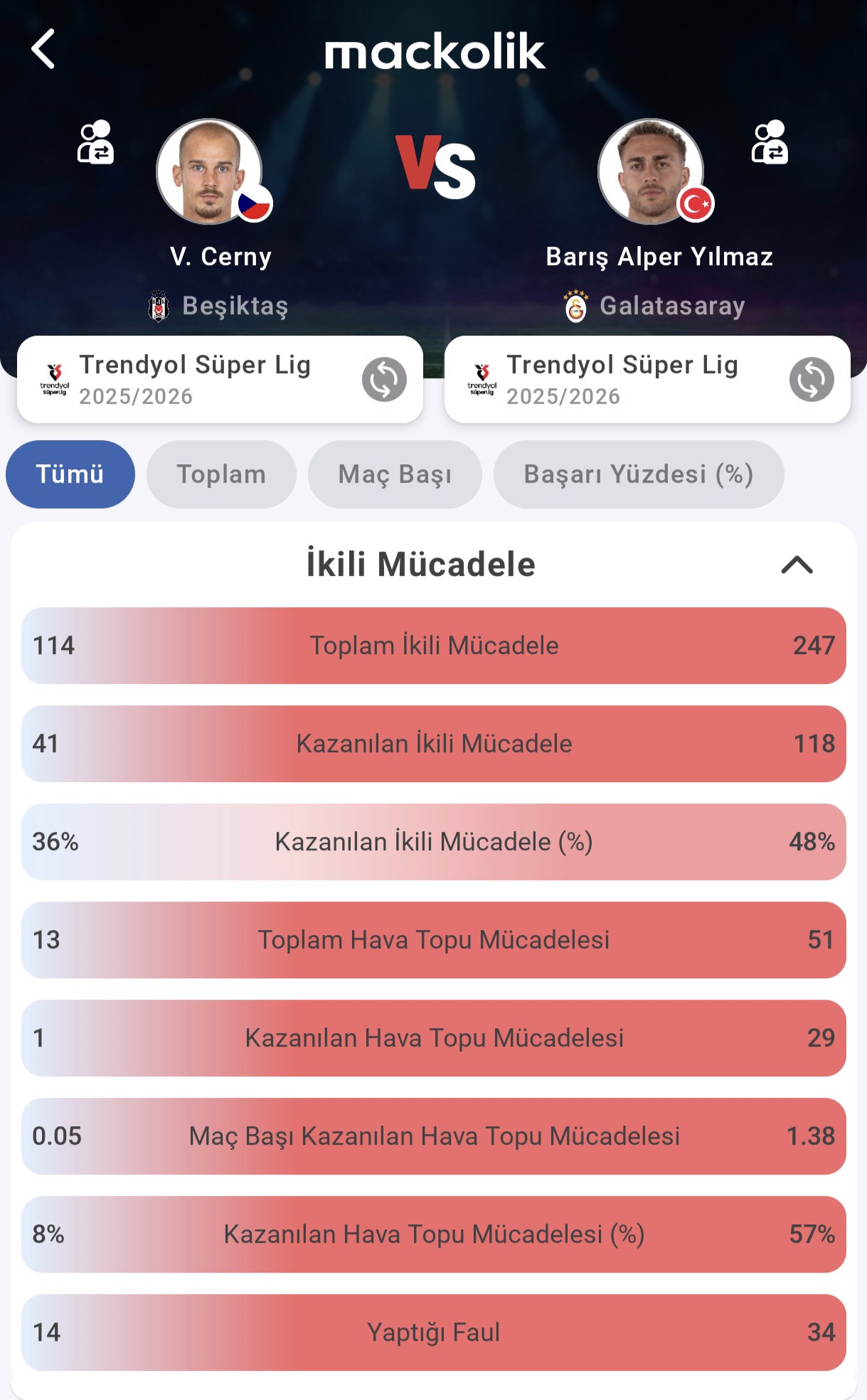Go back using the top-left arrow
The width and height of the screenshot is (867, 1400).
(x=43, y=49)
